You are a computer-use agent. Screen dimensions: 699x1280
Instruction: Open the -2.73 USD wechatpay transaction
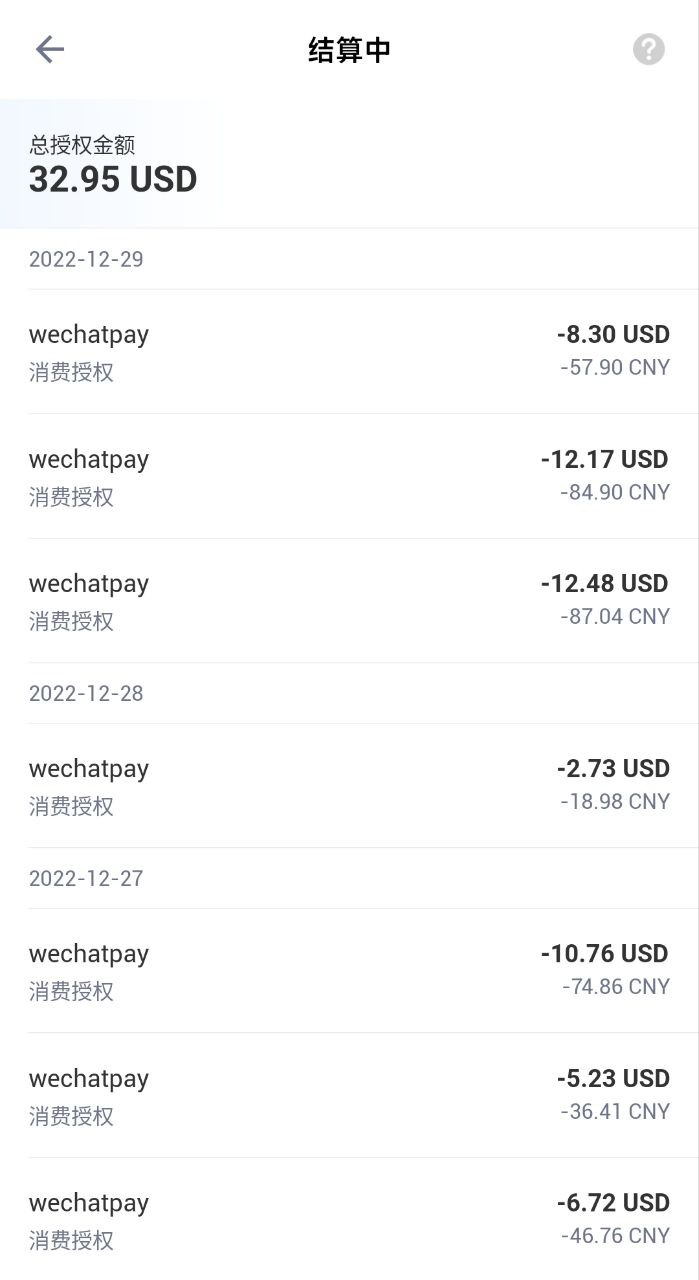(x=349, y=785)
